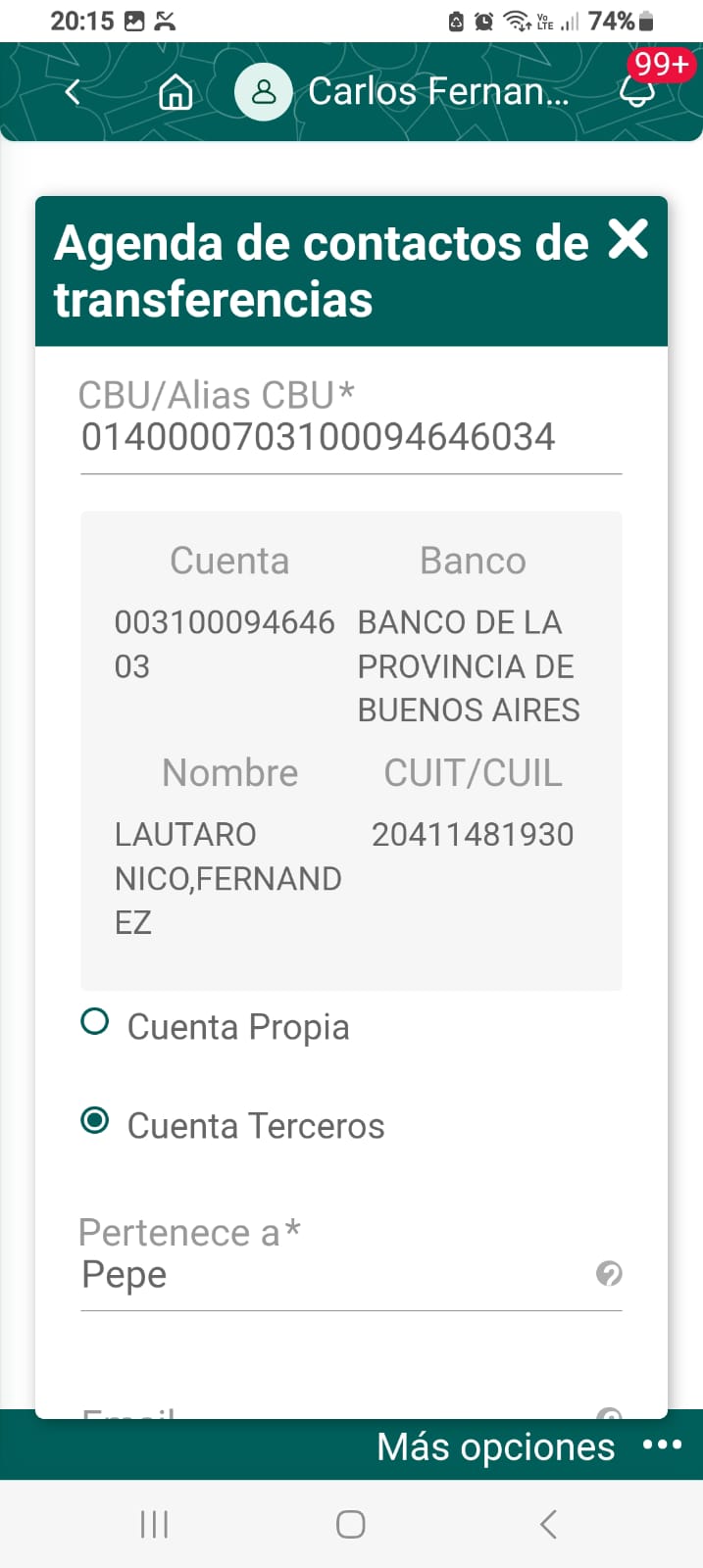The image size is (703, 1568).
Task: Close the Agenda de contactos dialog
Action: 628,239
